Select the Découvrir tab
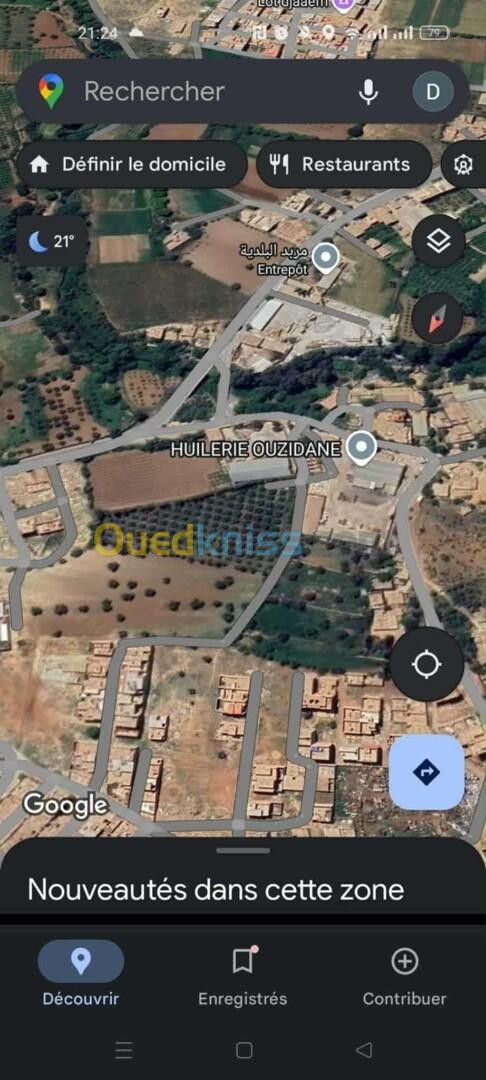Image resolution: width=486 pixels, height=1080 pixels. click(81, 975)
